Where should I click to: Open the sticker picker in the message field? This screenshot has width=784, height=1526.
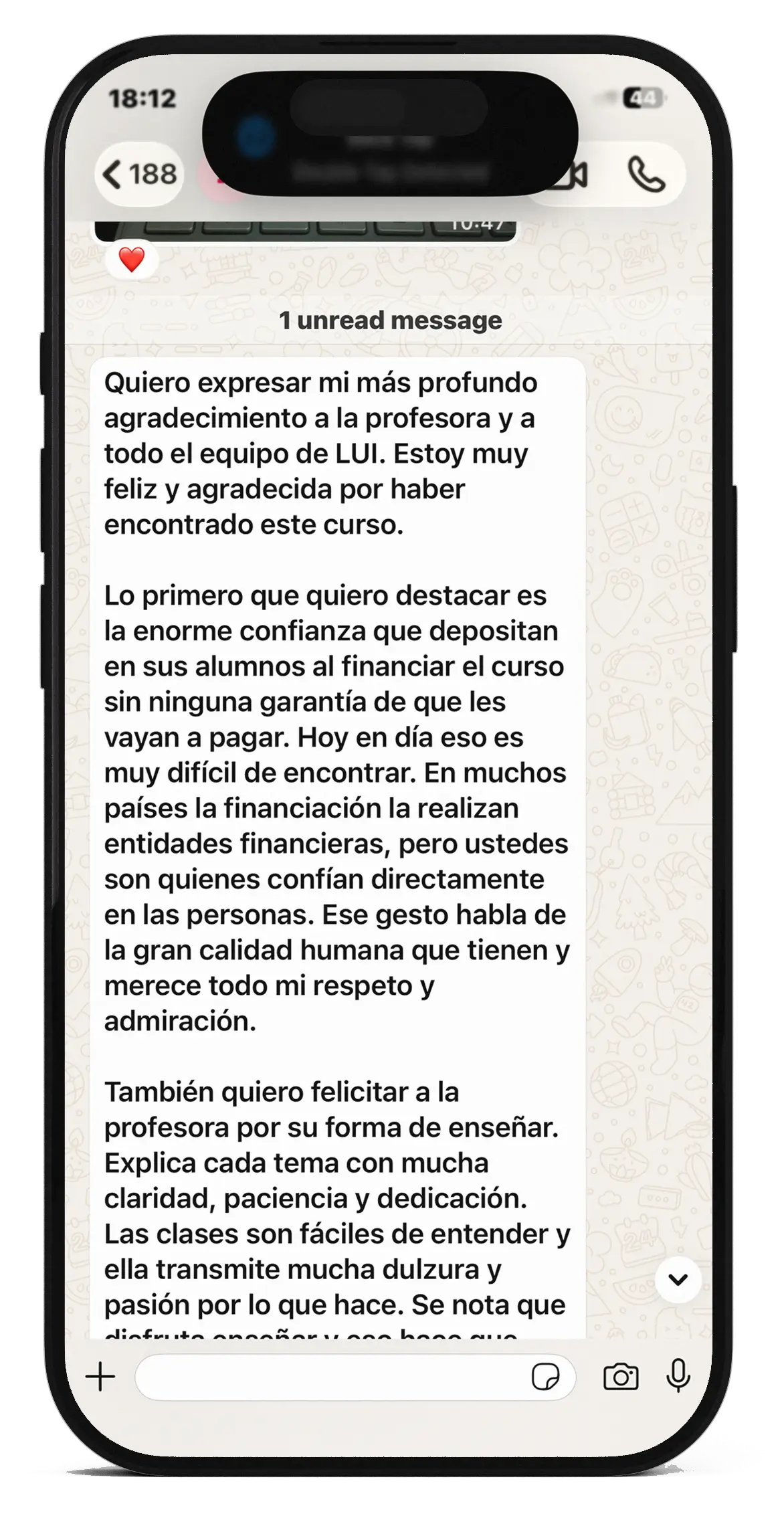545,1377
